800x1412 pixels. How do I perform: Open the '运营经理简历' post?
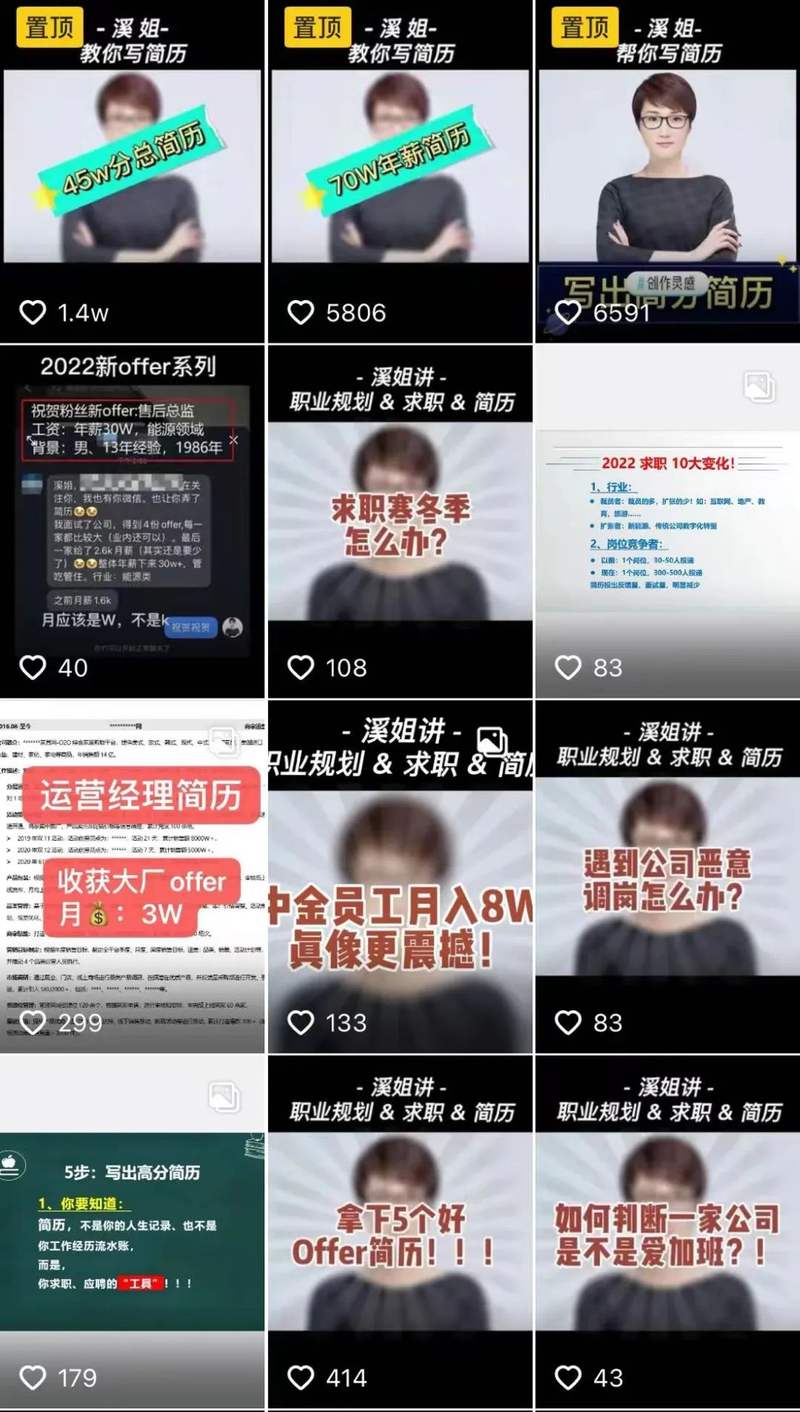click(x=132, y=875)
